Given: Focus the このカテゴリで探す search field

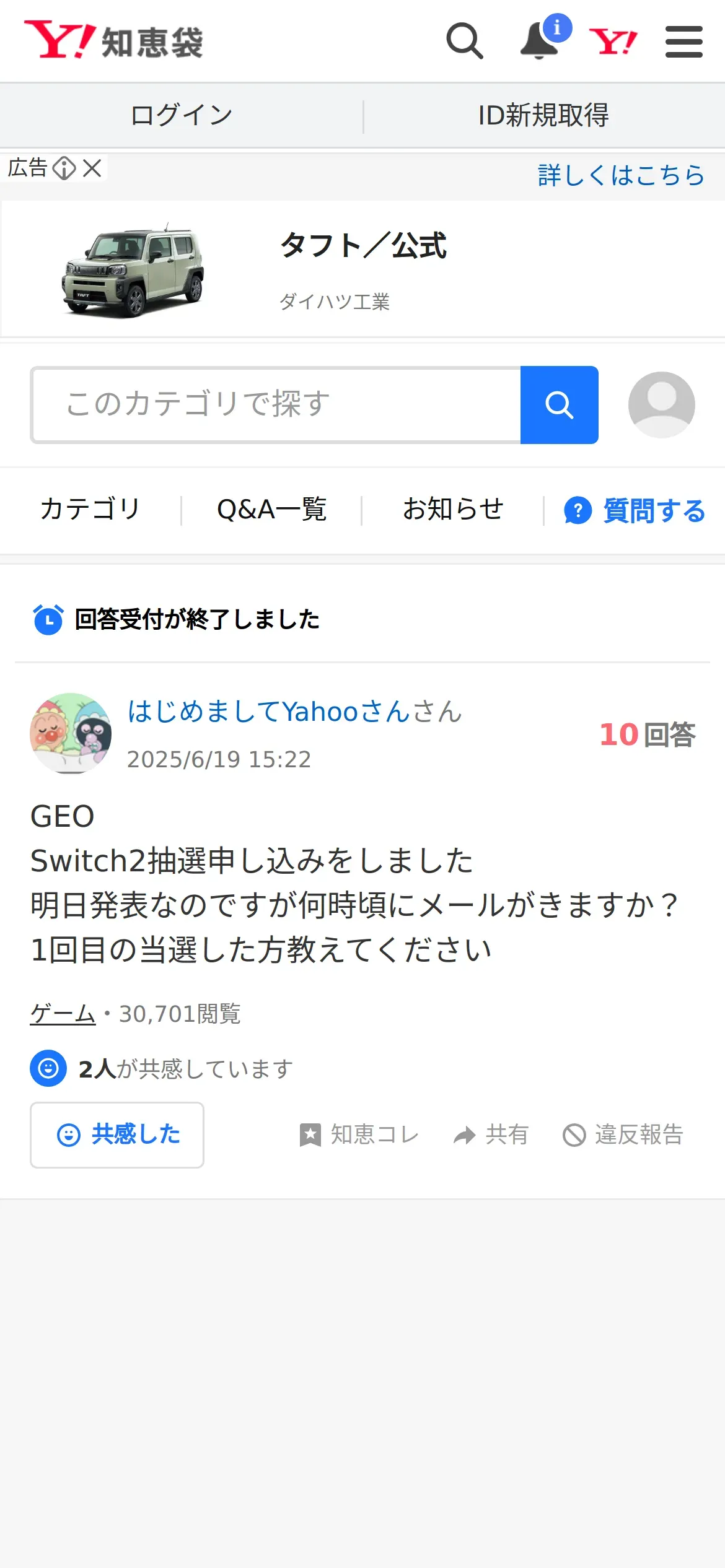Looking at the screenshot, I should pos(276,405).
